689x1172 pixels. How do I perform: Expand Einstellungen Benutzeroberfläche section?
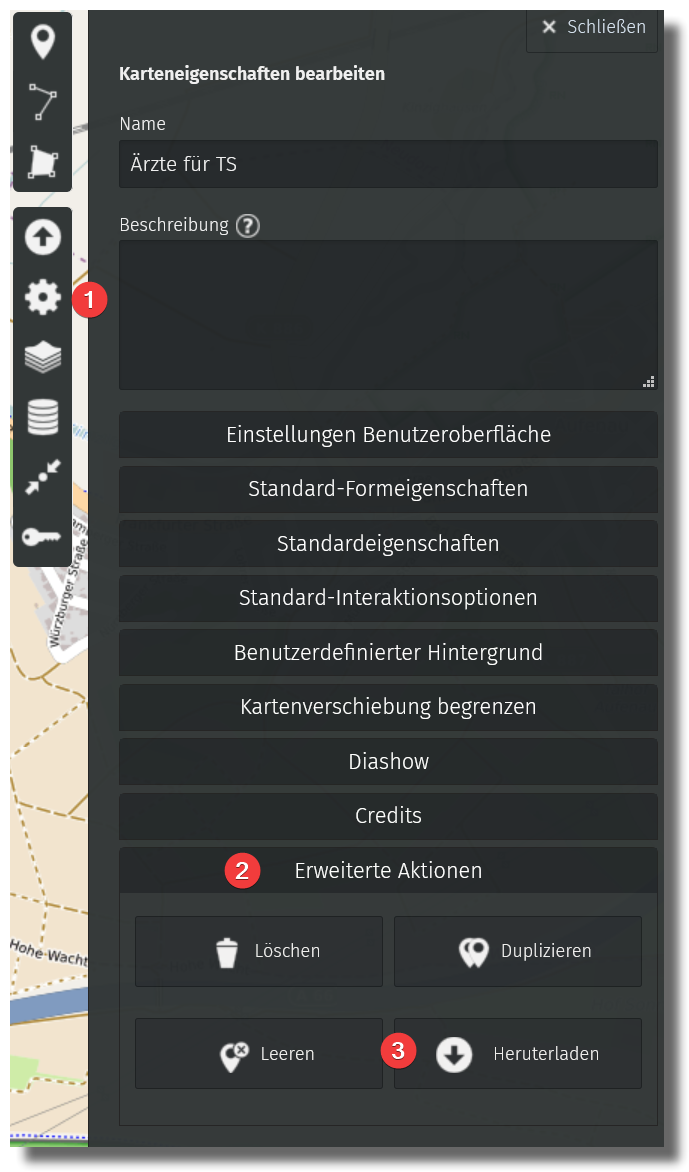[388, 435]
